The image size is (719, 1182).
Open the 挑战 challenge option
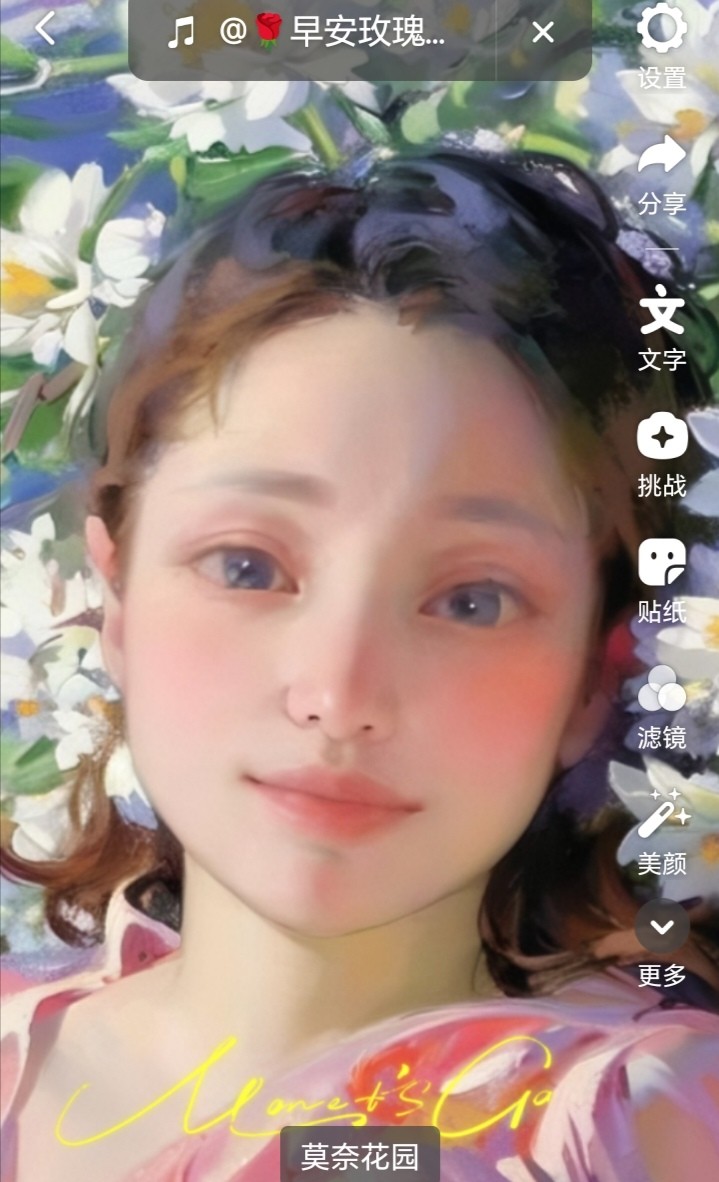pyautogui.click(x=662, y=454)
